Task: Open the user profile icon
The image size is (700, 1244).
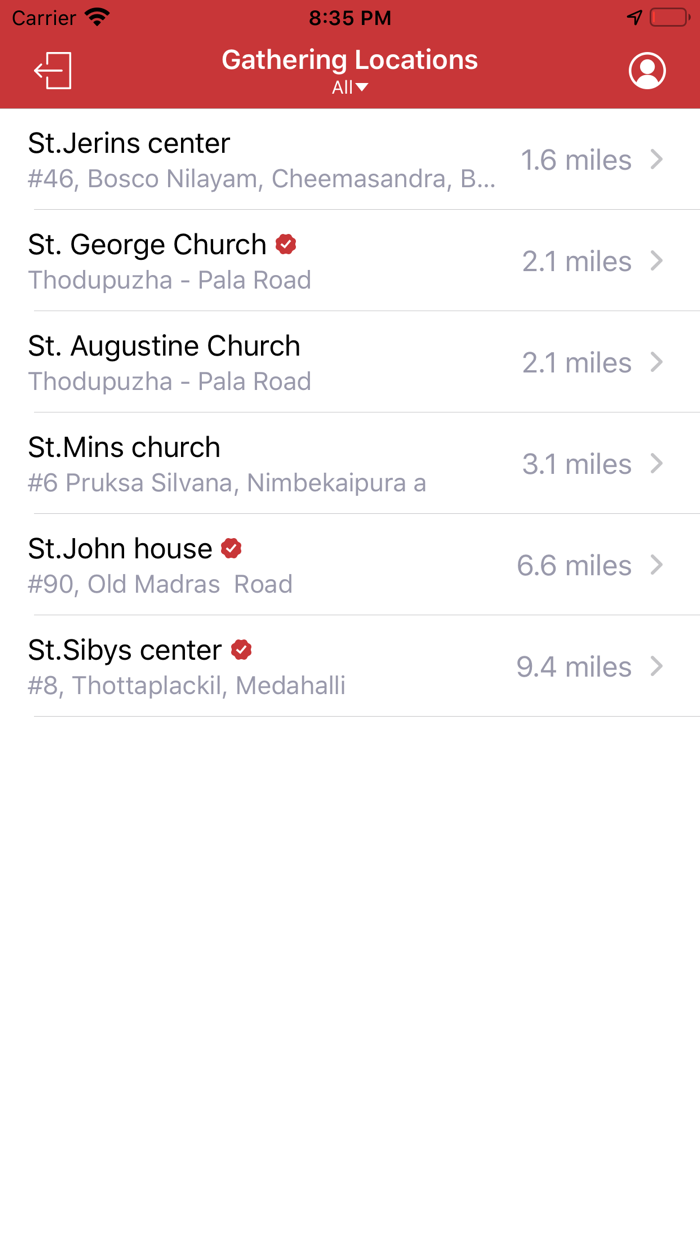Action: (x=647, y=71)
